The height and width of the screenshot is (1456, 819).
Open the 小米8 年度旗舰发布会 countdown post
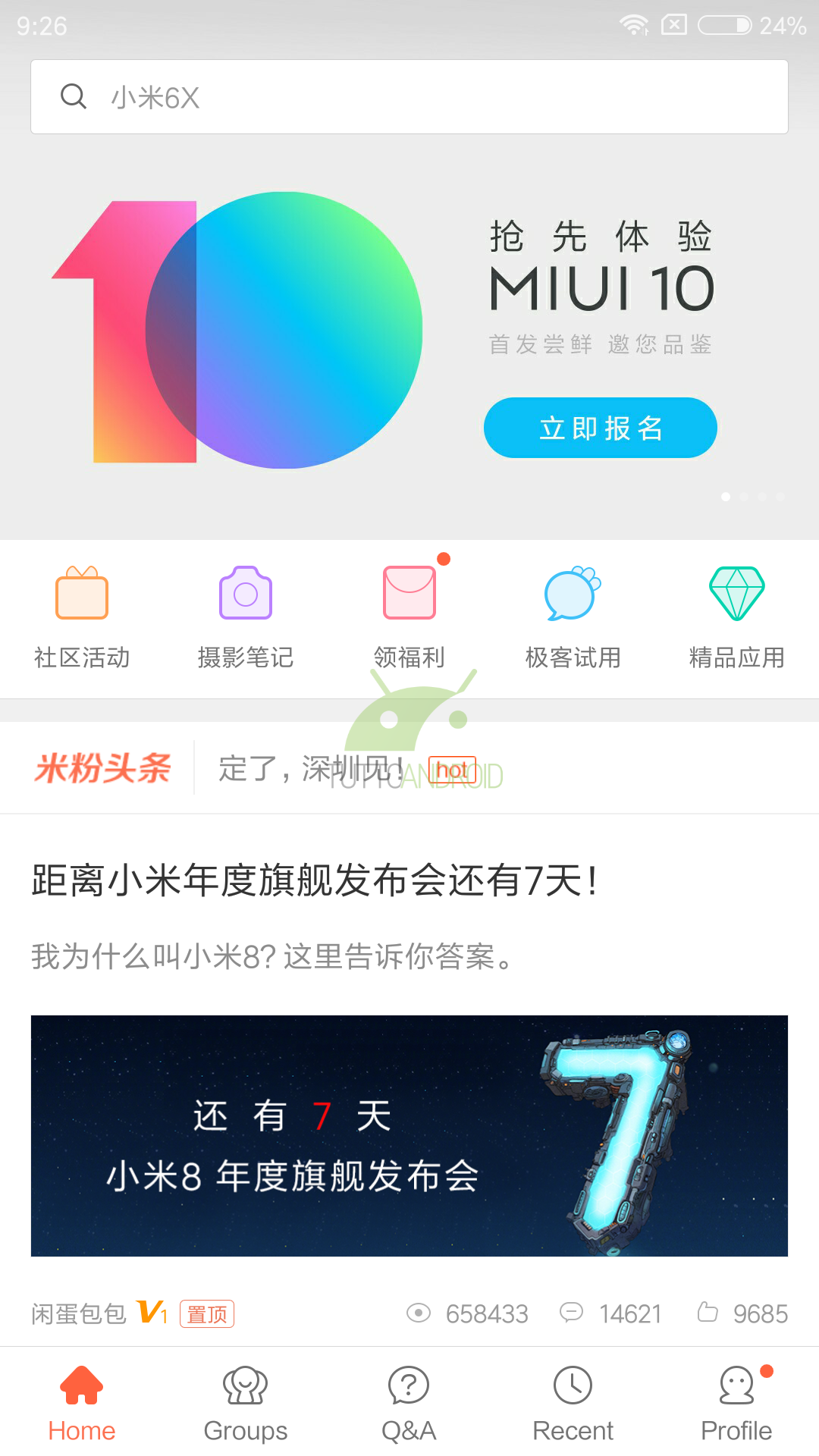(x=409, y=1135)
